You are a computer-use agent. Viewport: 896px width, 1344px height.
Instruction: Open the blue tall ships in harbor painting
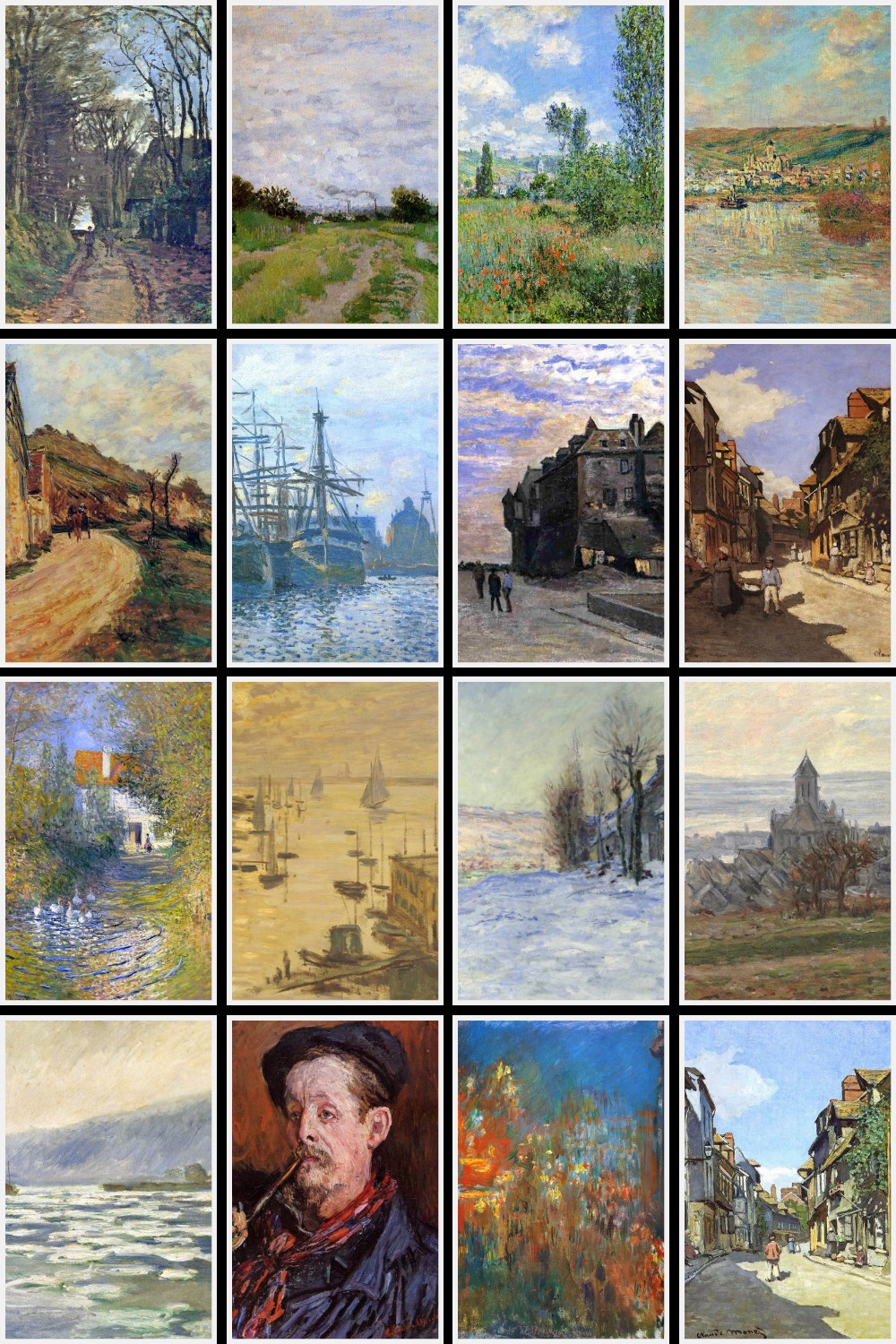click(335, 503)
